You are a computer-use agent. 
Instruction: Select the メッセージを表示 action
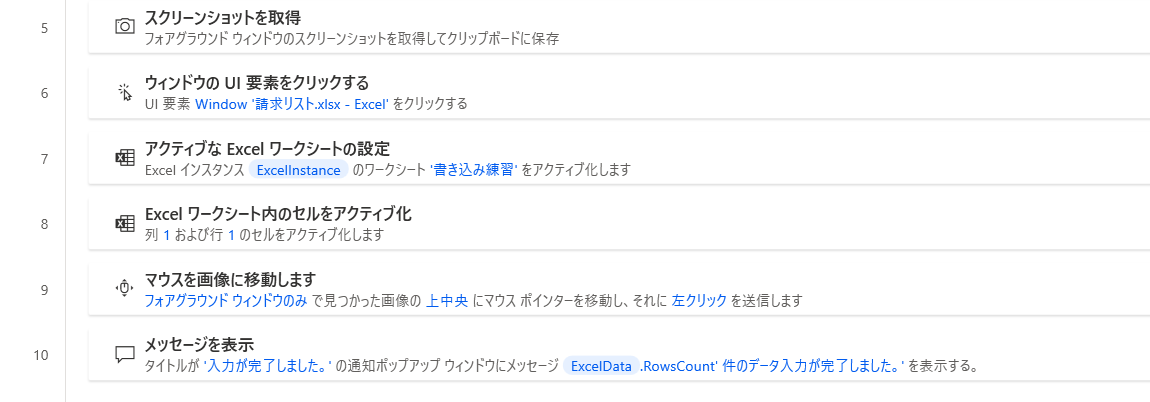(199, 345)
